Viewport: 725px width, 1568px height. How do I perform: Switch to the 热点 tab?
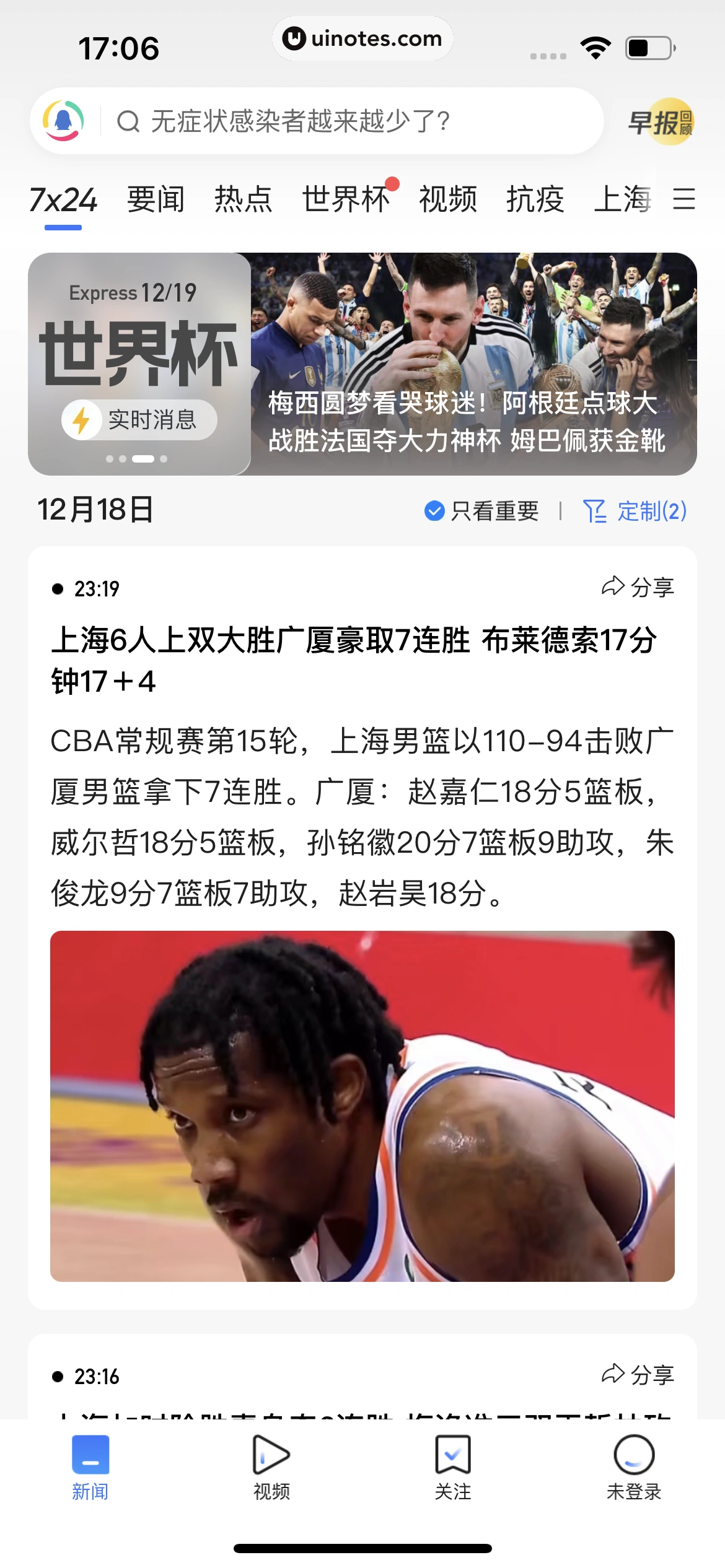(x=243, y=199)
